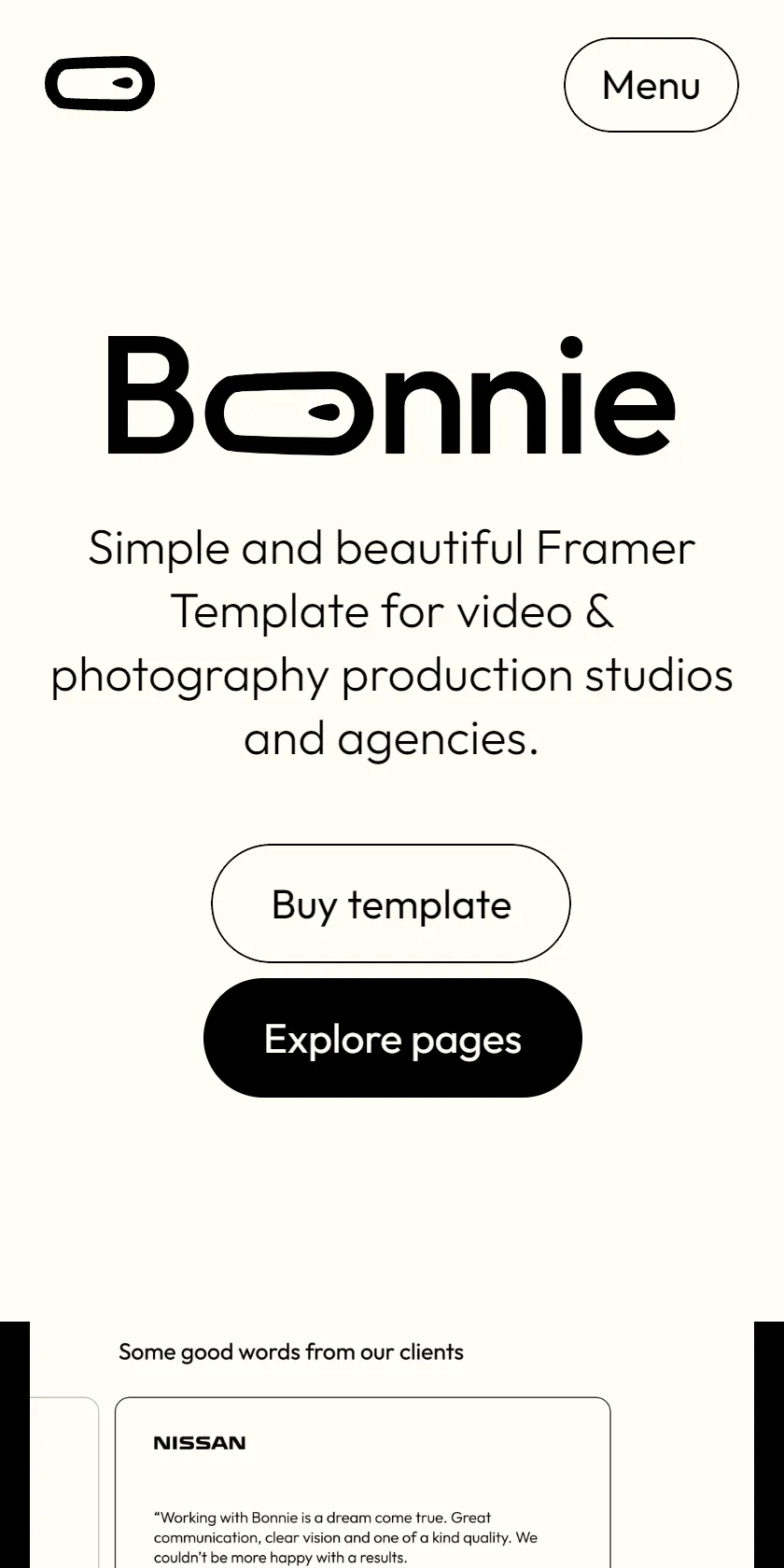This screenshot has width=784, height=1568.
Task: Open the Menu button
Action: point(651,85)
